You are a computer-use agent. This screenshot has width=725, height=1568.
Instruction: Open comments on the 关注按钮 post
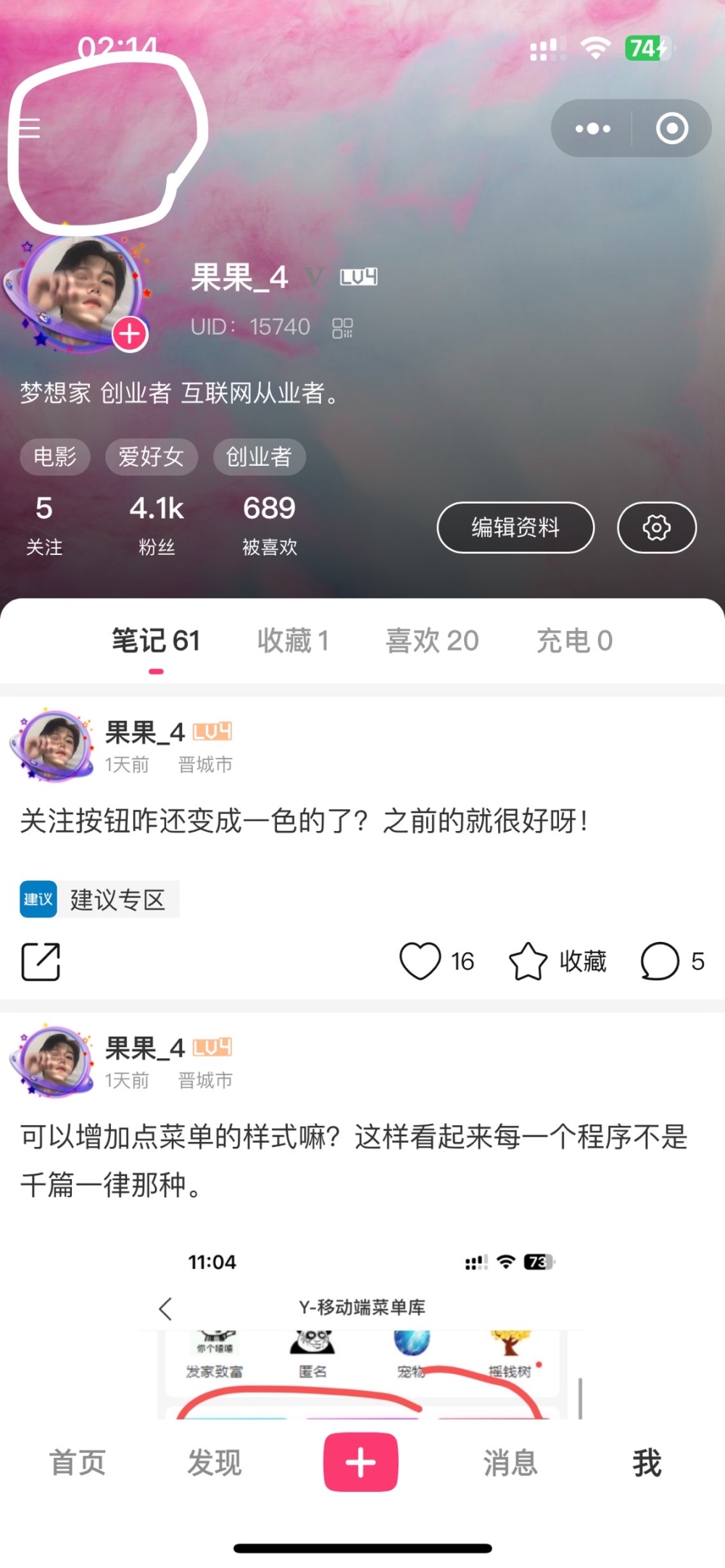[660, 962]
